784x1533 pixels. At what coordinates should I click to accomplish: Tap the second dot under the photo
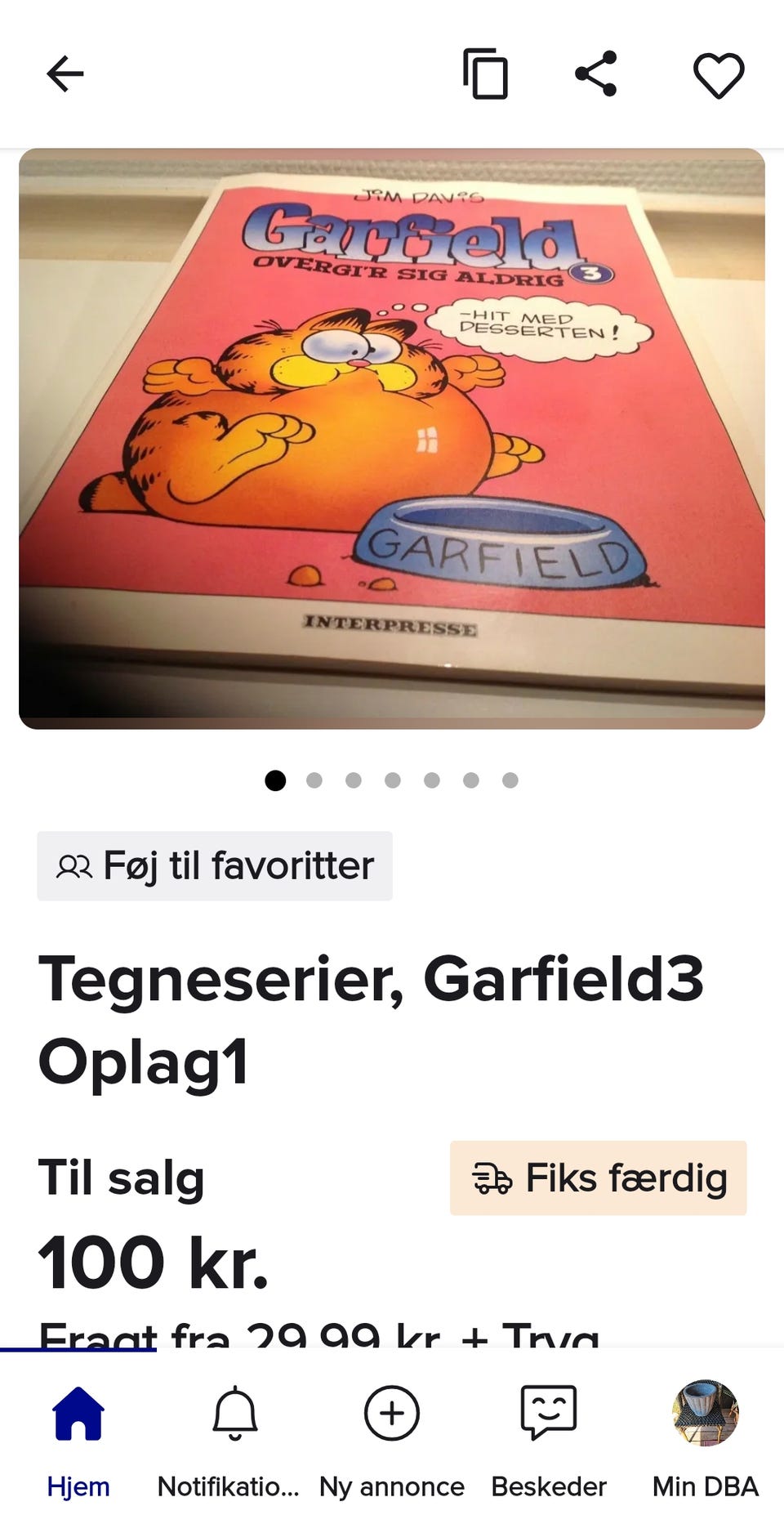tap(315, 780)
